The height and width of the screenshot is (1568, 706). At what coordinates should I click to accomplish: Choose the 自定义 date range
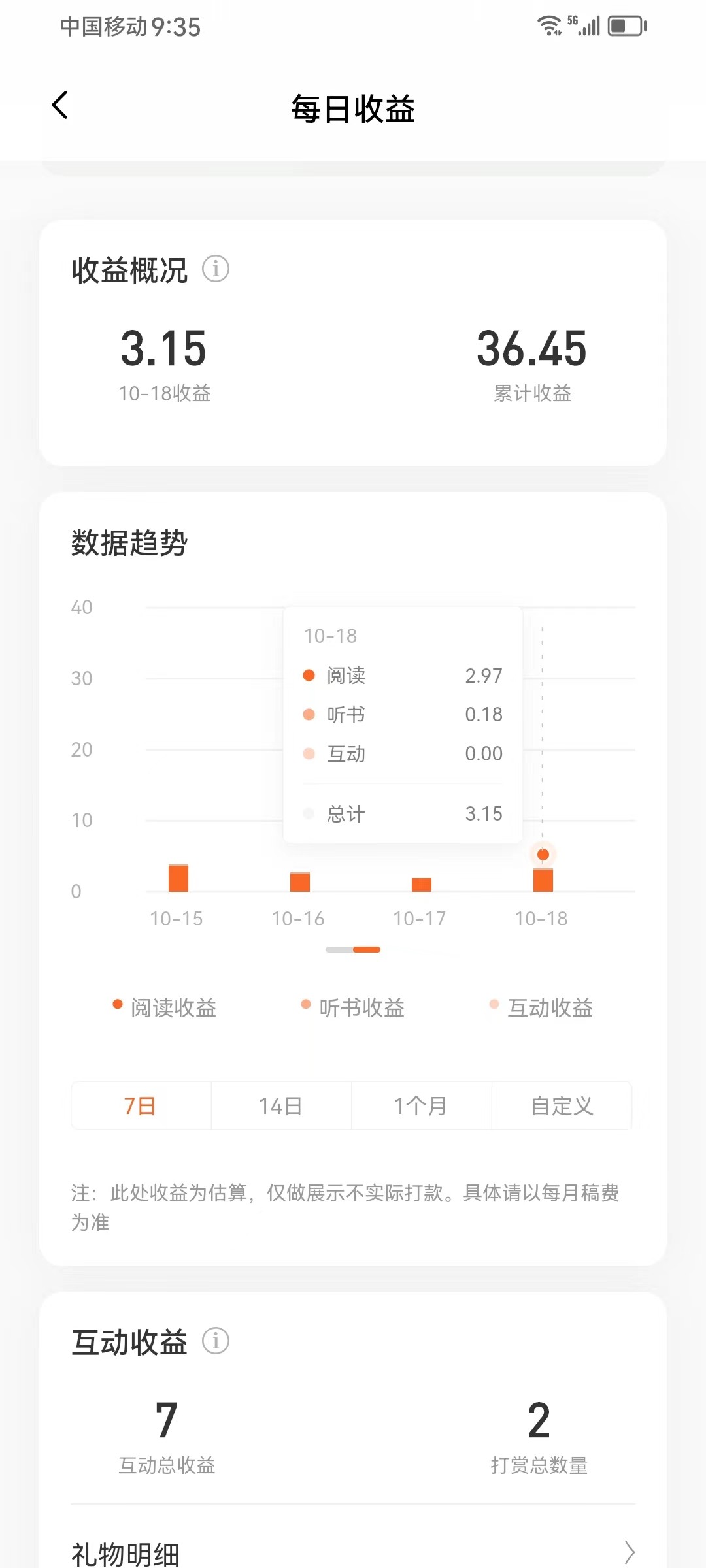562,1105
